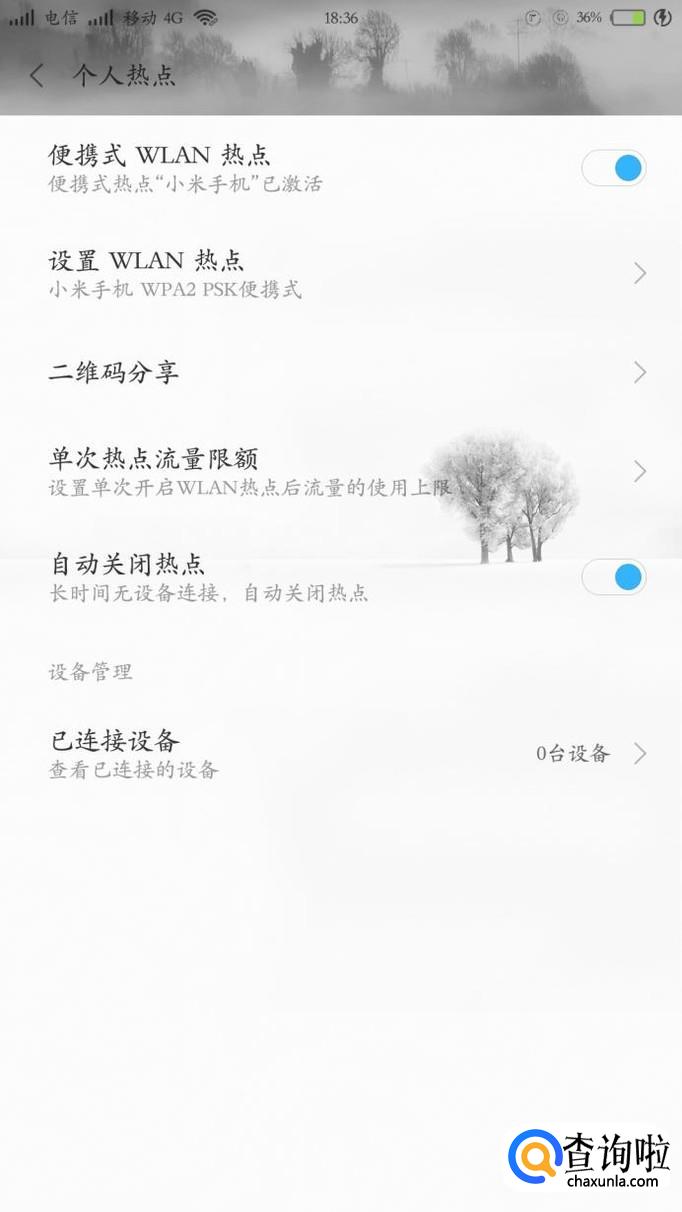Viewport: 682px width, 1212px height.
Task: Open 设置 WLAN 热点 settings
Action: pyautogui.click(x=340, y=273)
